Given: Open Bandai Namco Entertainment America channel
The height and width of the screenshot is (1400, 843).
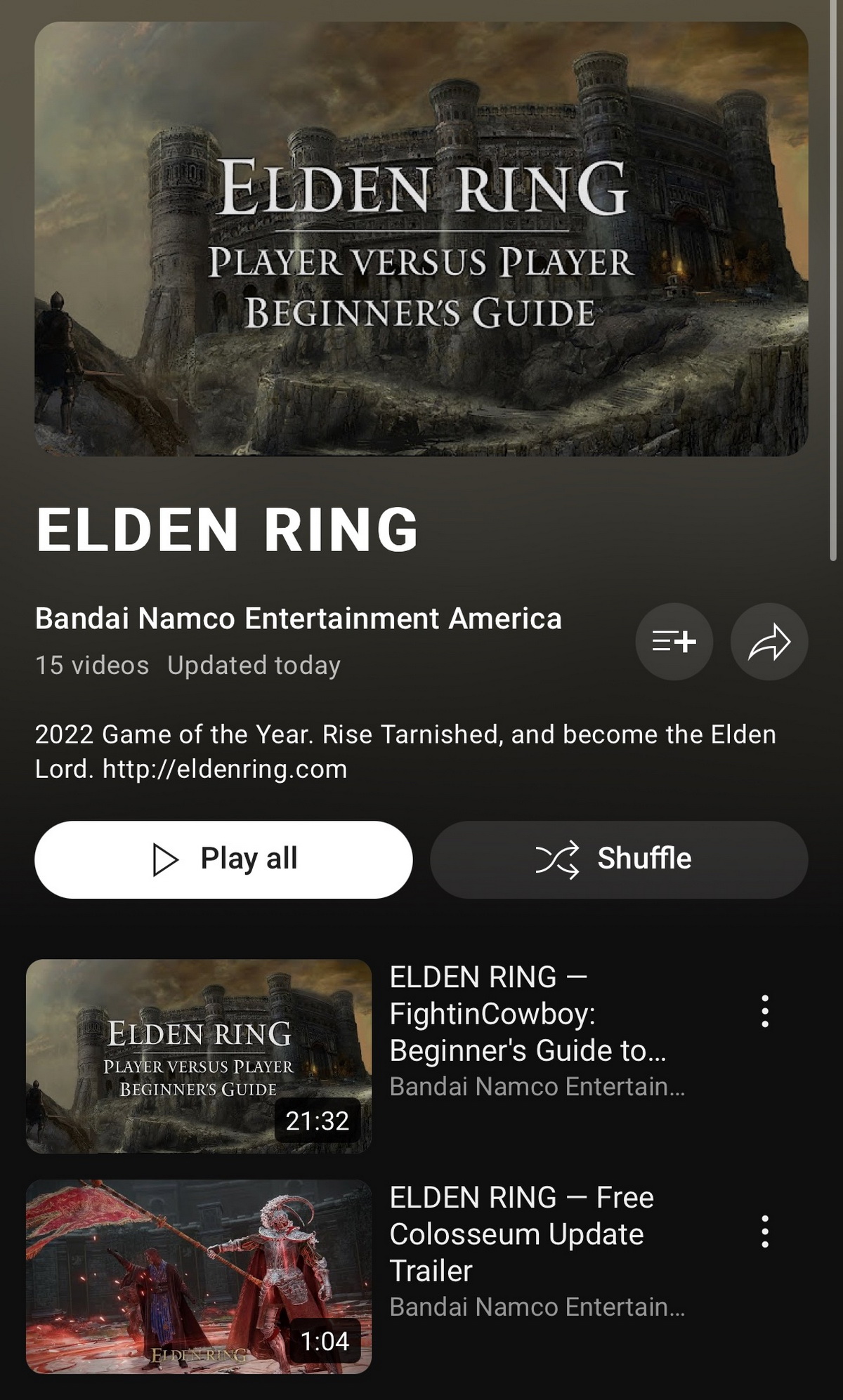Looking at the screenshot, I should tap(299, 619).
